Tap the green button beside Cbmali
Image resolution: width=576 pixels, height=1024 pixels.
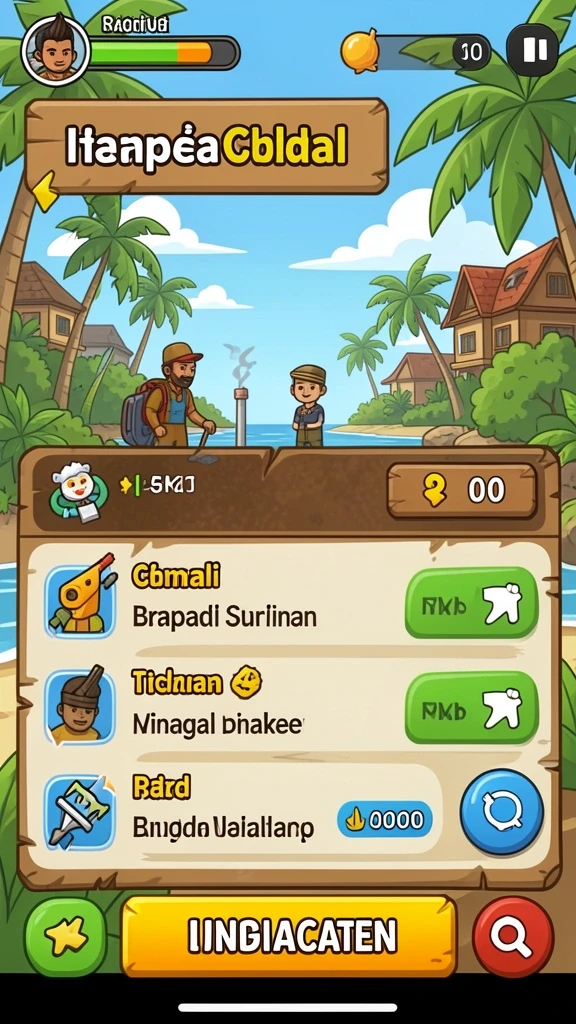pyautogui.click(x=472, y=602)
